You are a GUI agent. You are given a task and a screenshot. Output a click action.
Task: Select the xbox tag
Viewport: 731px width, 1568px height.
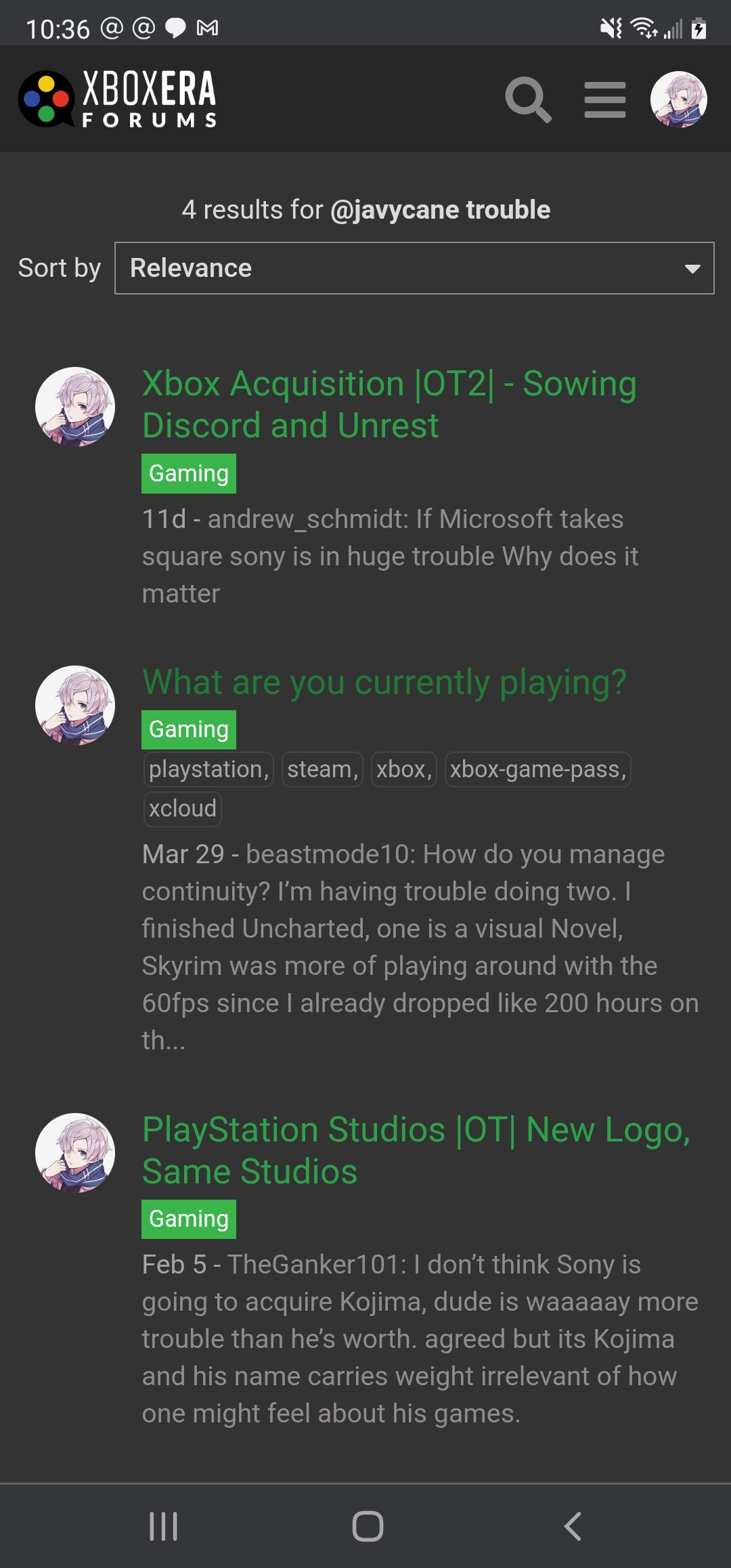point(403,769)
